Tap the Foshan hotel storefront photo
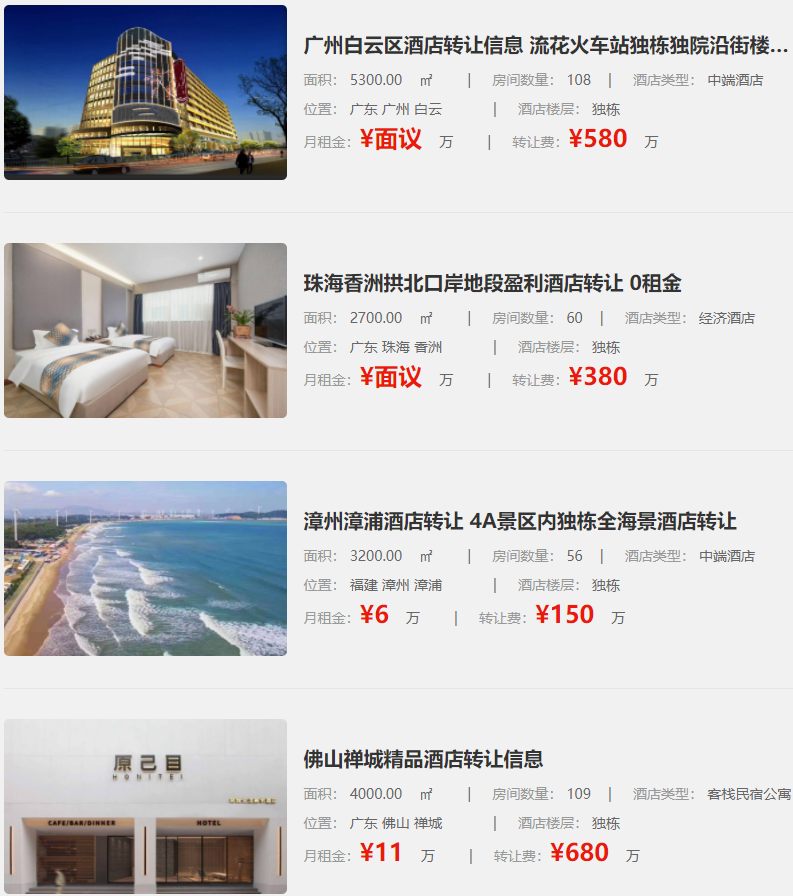 [145, 806]
